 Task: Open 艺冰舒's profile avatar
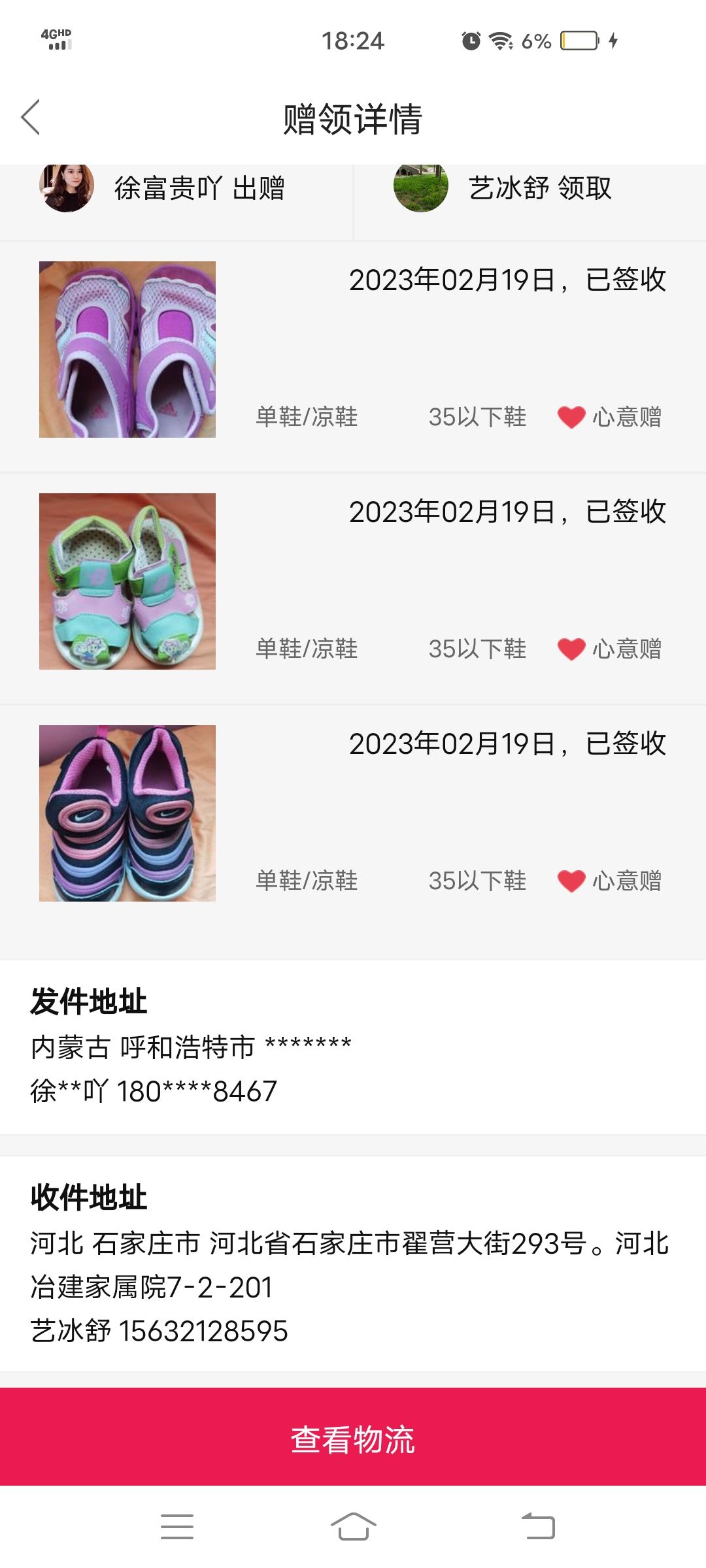[421, 188]
